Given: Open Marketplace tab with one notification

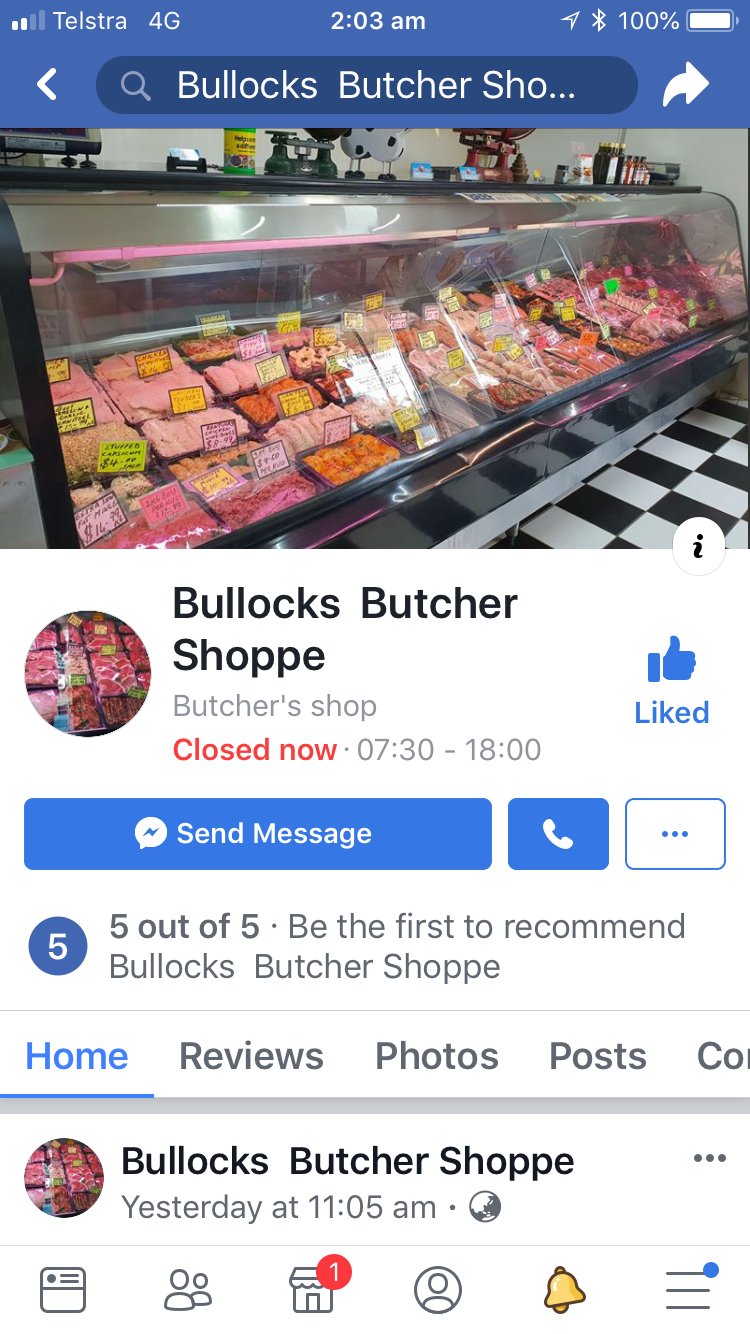Looking at the screenshot, I should [312, 1290].
